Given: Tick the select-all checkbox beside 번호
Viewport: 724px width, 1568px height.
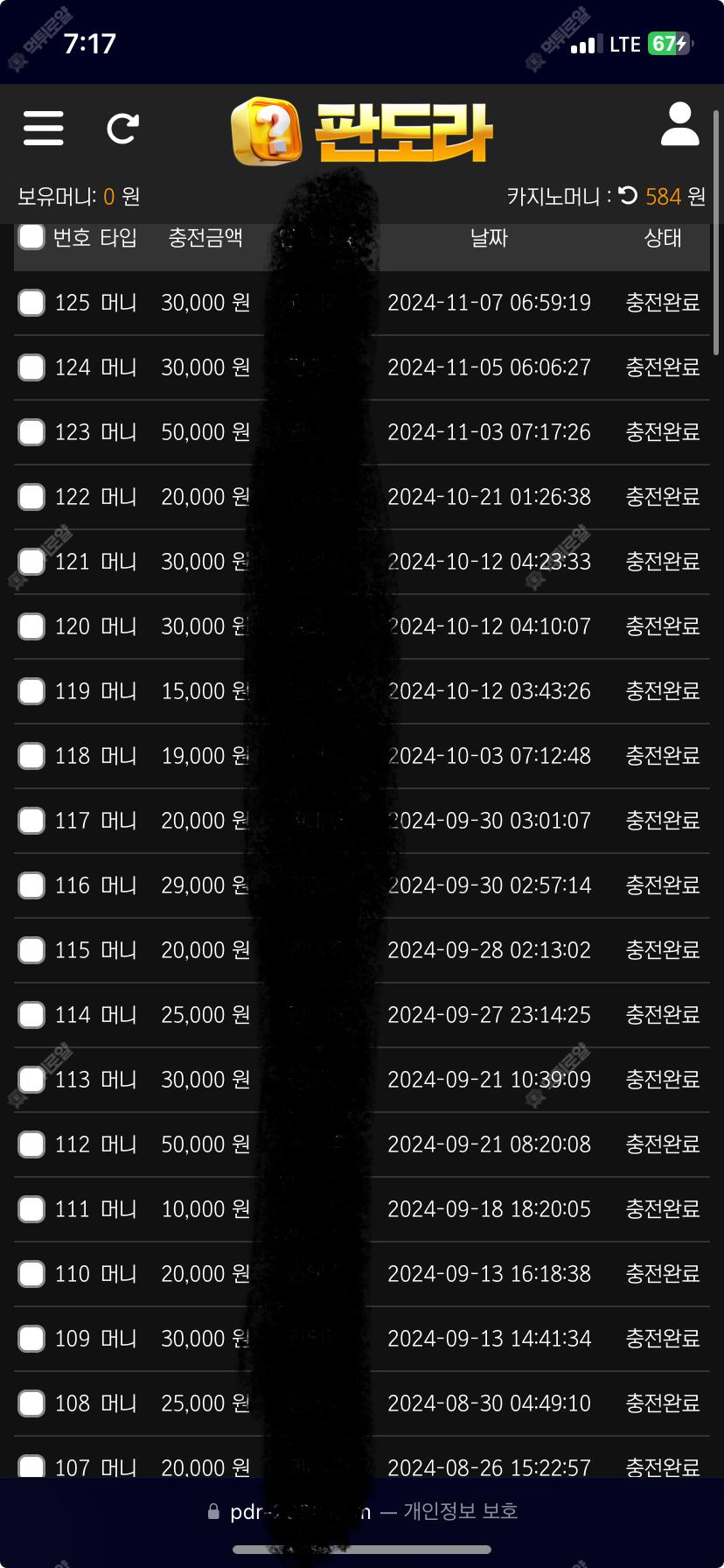Looking at the screenshot, I should click(31, 236).
